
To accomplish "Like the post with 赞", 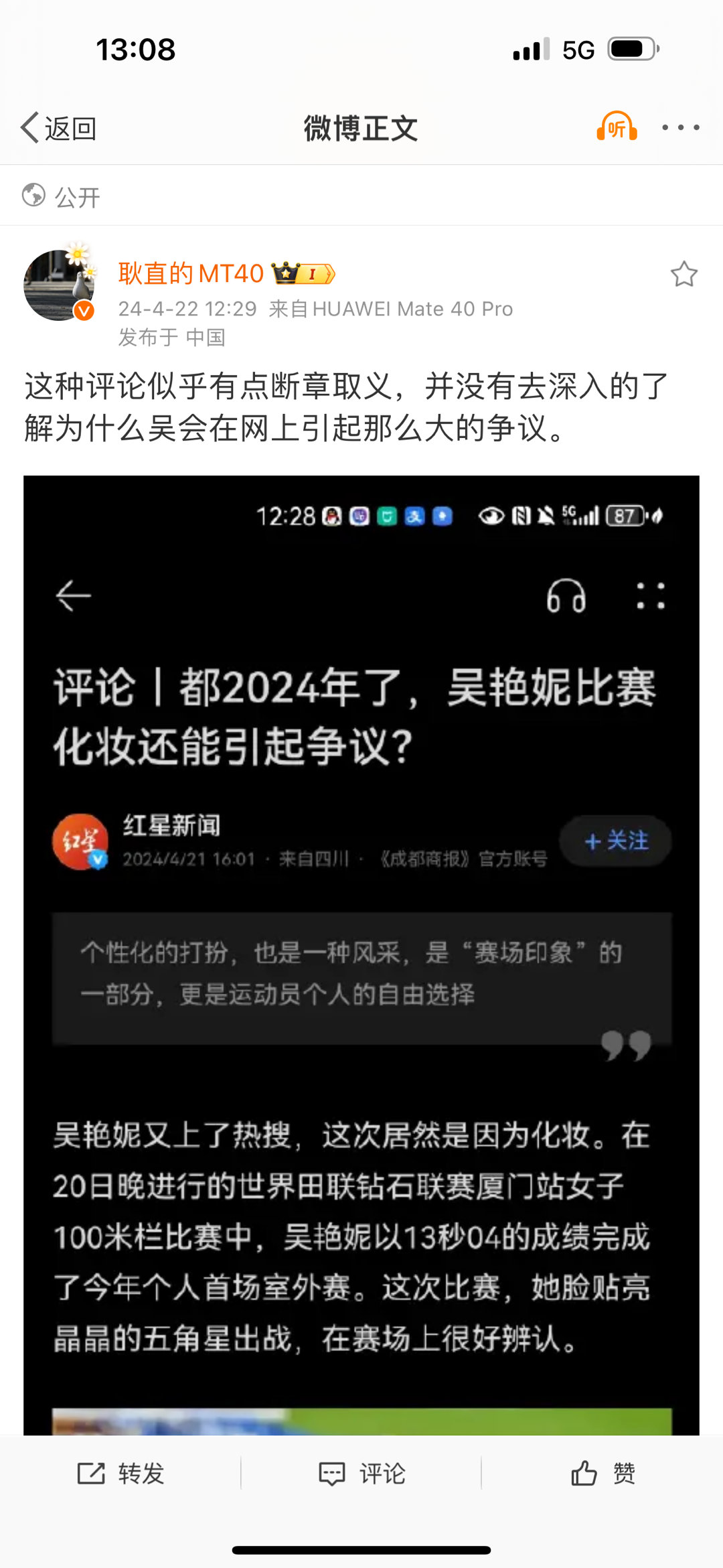I will point(602,1474).
